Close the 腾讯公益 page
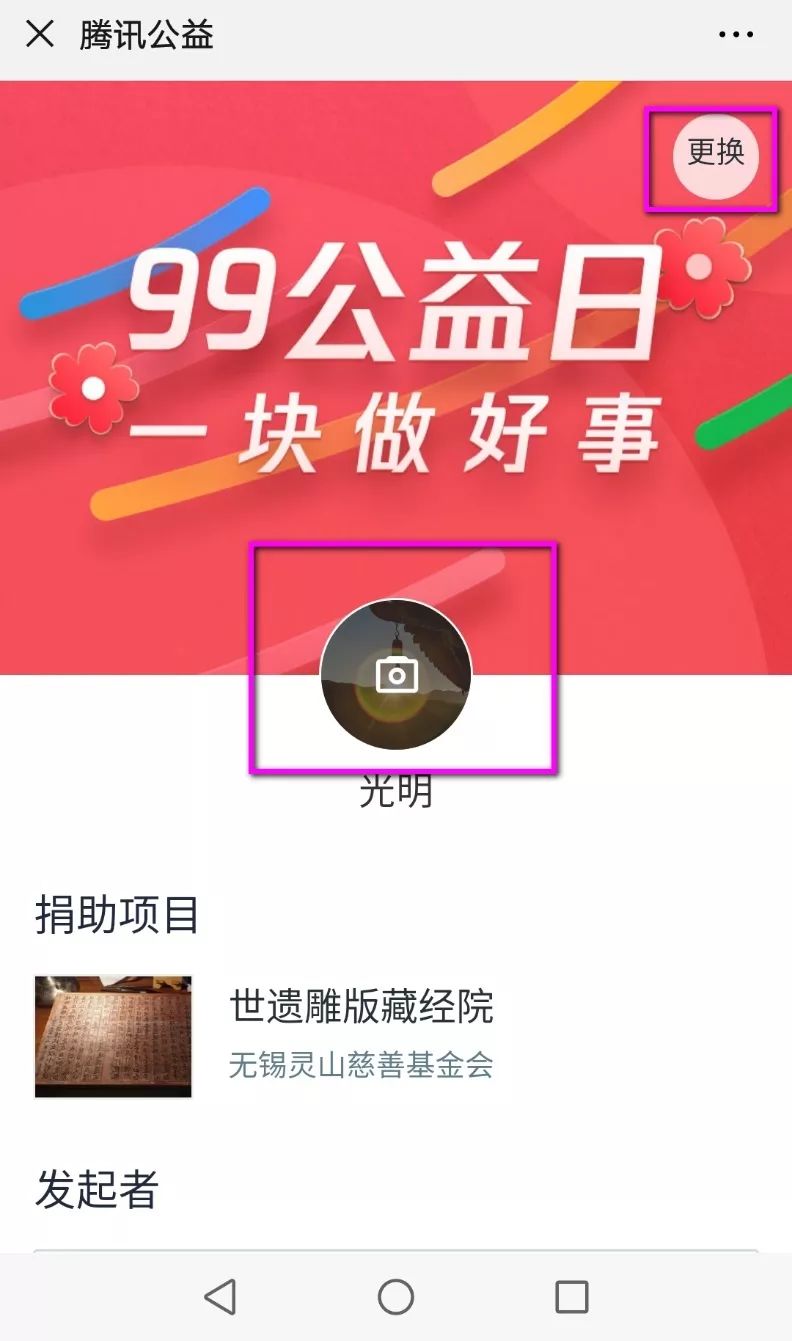 (39, 35)
